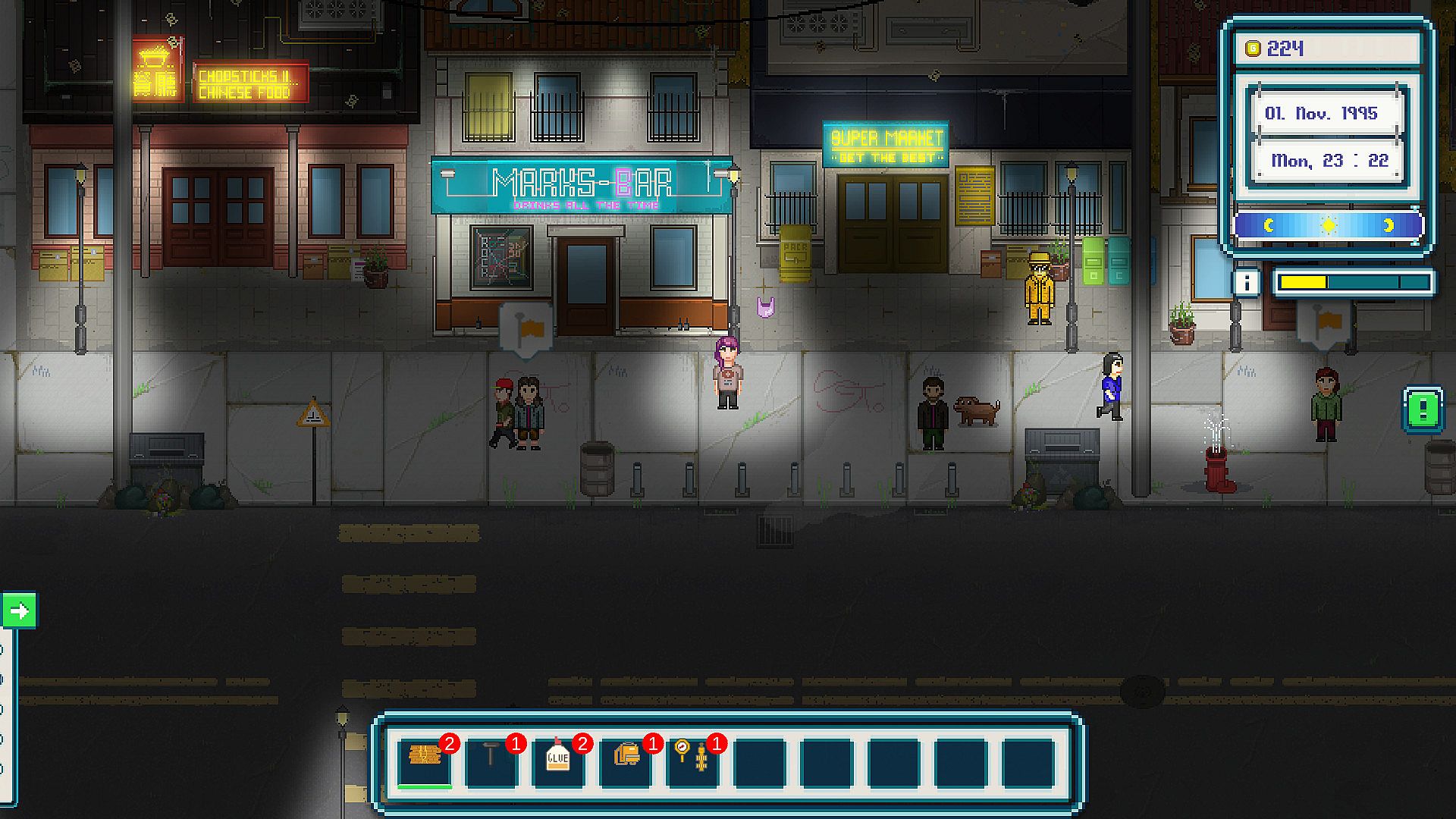
Task: Talk to the man in yellow raincoat
Action: [1039, 290]
